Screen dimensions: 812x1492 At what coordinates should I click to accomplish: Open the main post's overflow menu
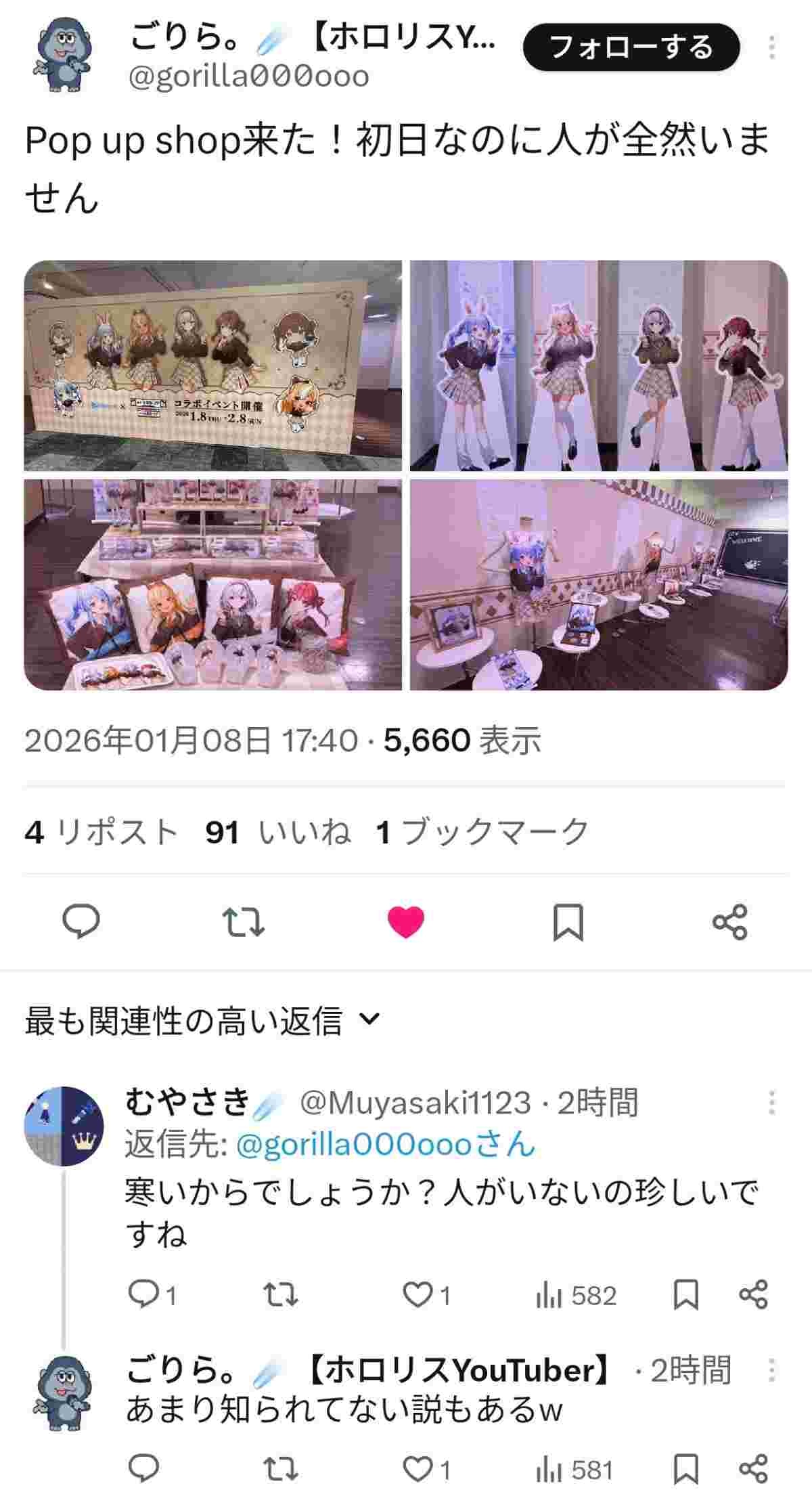(772, 47)
